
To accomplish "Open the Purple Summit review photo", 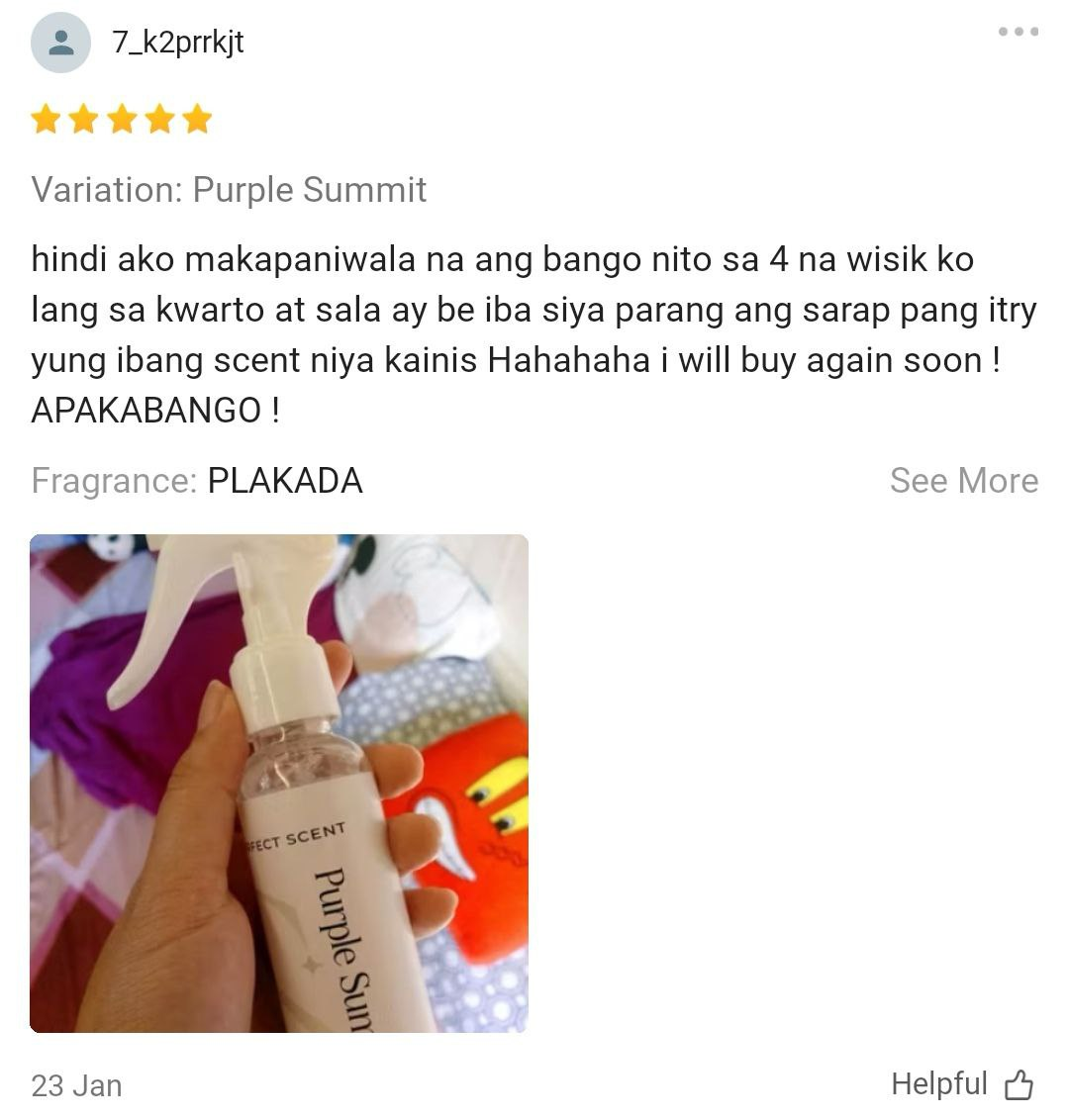I will pyautogui.click(x=279, y=784).
